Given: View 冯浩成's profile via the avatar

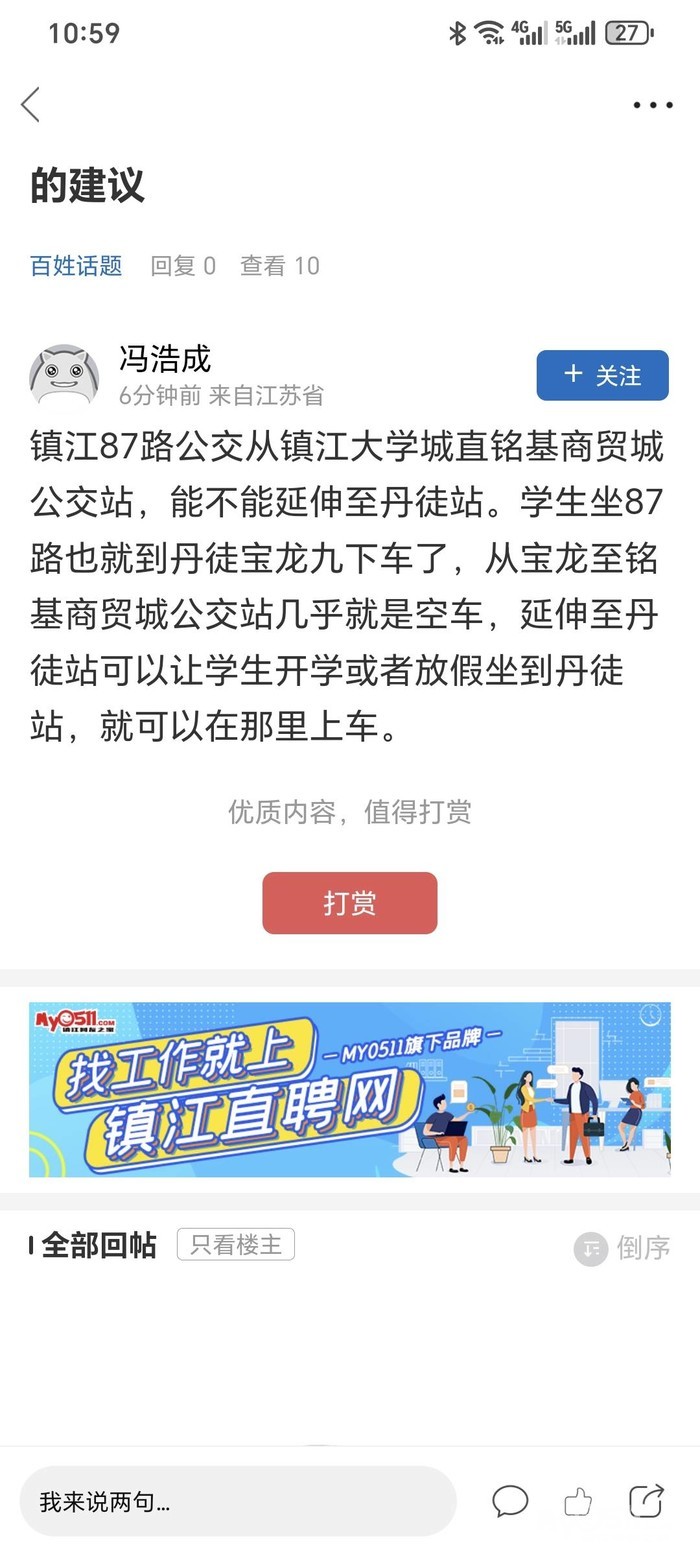Looking at the screenshot, I should (x=64, y=376).
